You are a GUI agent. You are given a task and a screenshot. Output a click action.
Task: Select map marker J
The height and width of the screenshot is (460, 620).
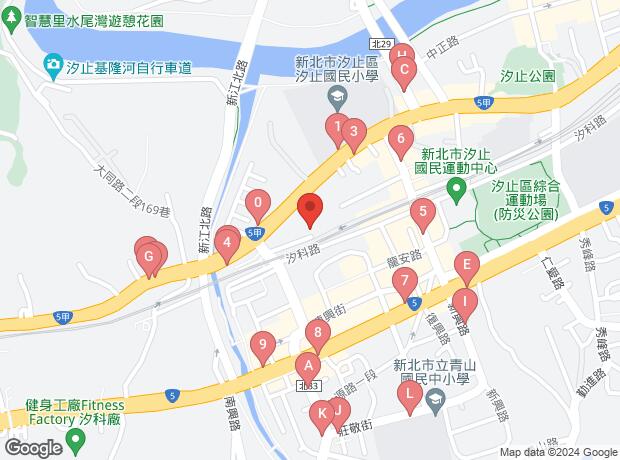pyautogui.click(x=338, y=410)
